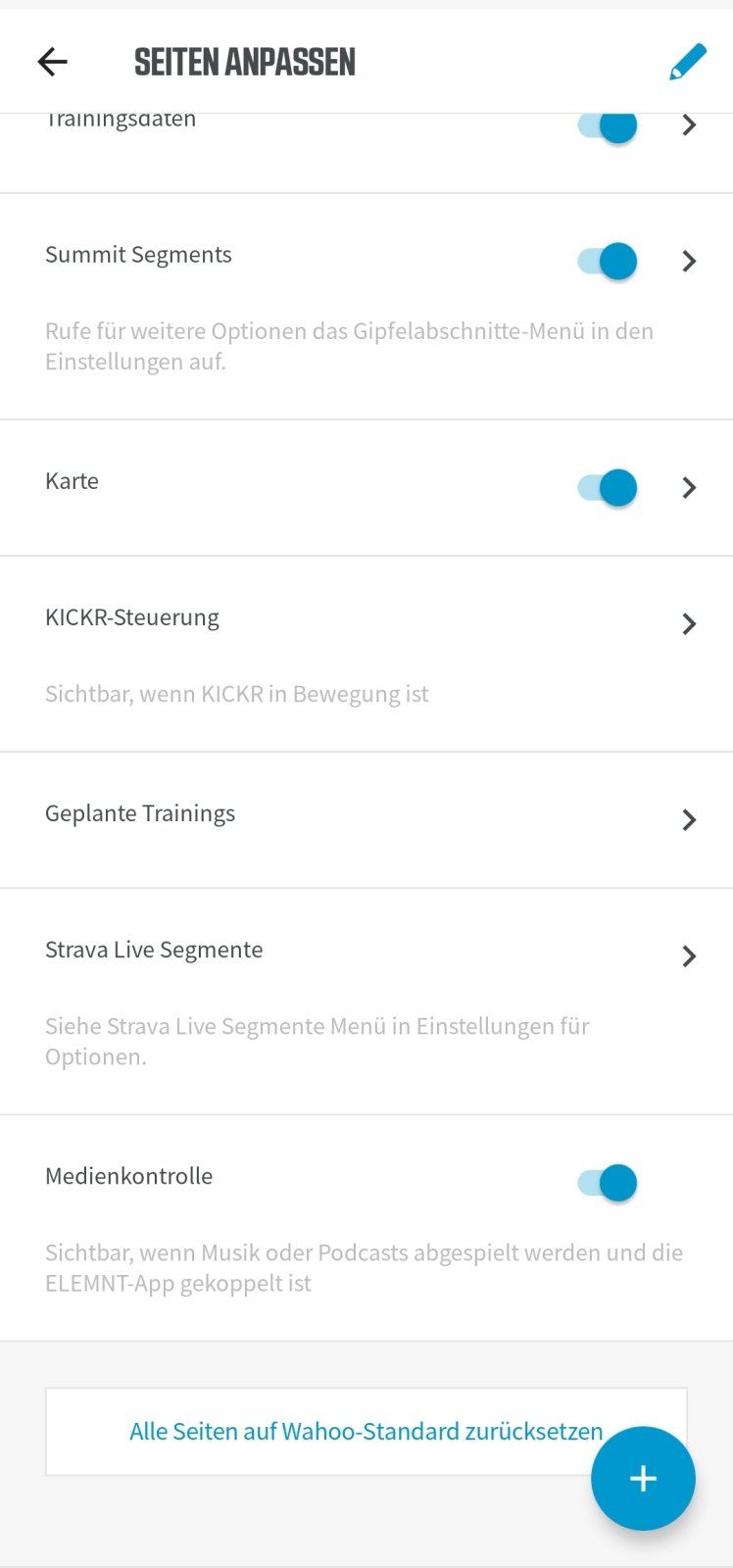Tap the pencil edit icon

pyautogui.click(x=687, y=63)
